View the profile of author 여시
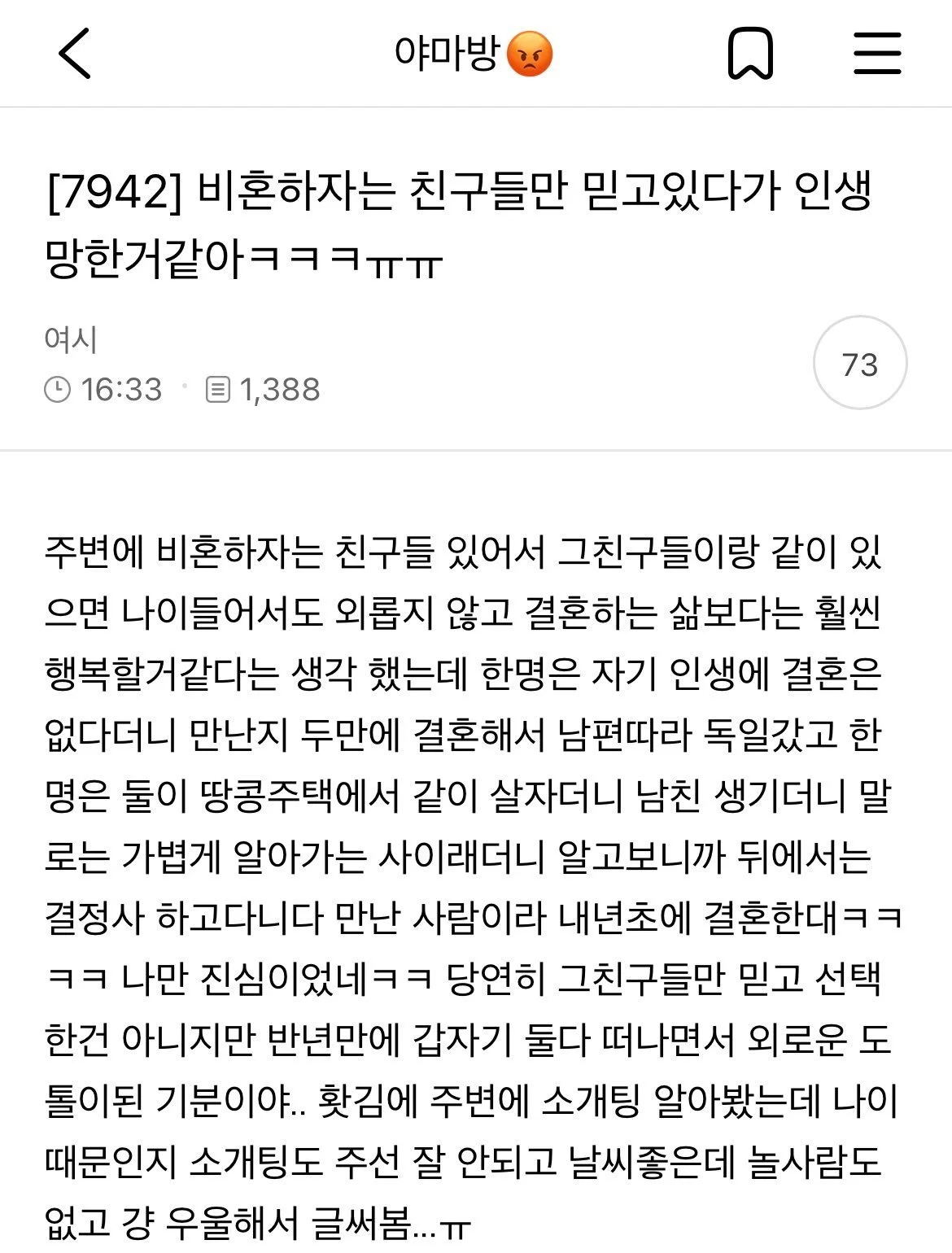 [72, 338]
